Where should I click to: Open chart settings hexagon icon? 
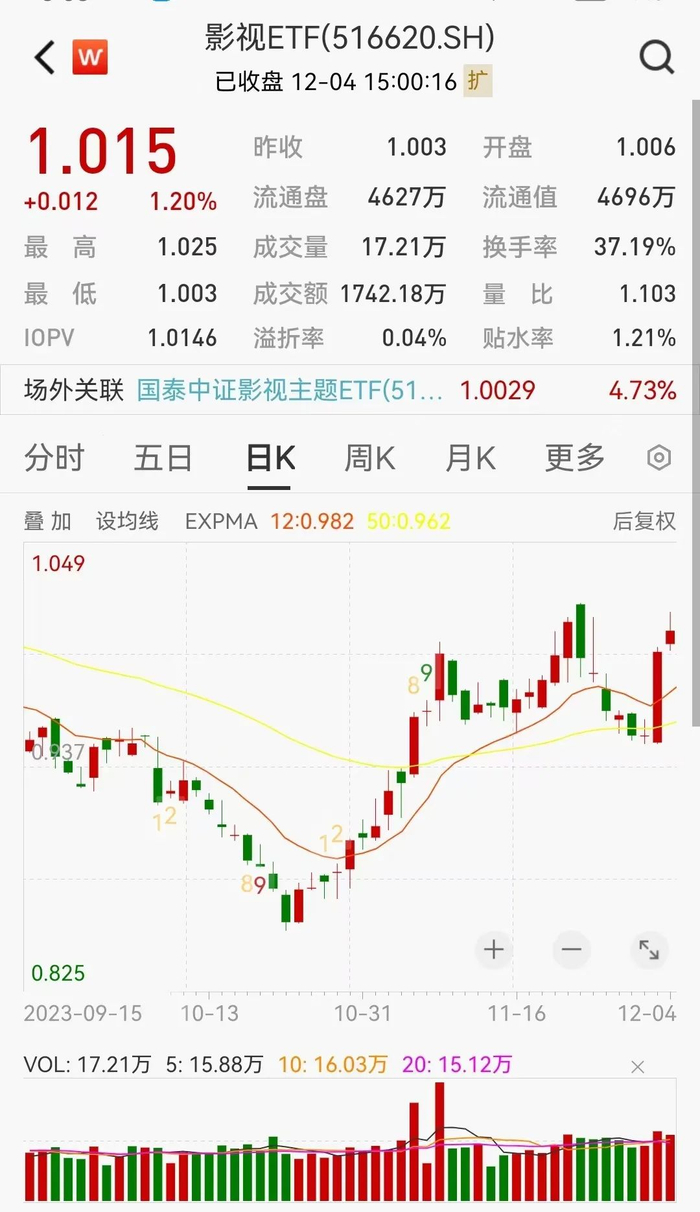659,459
